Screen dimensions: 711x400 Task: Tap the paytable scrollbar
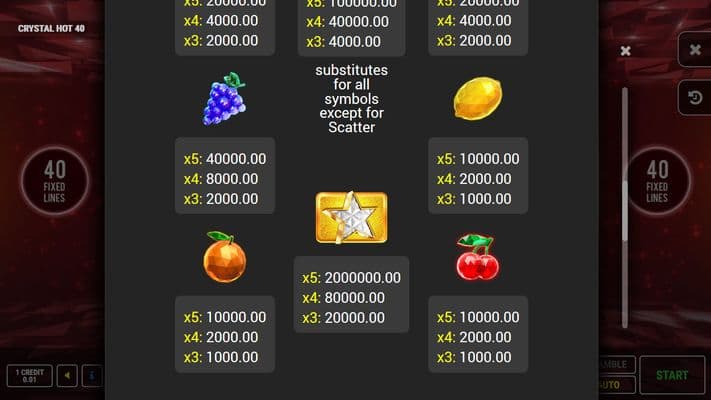(626, 210)
